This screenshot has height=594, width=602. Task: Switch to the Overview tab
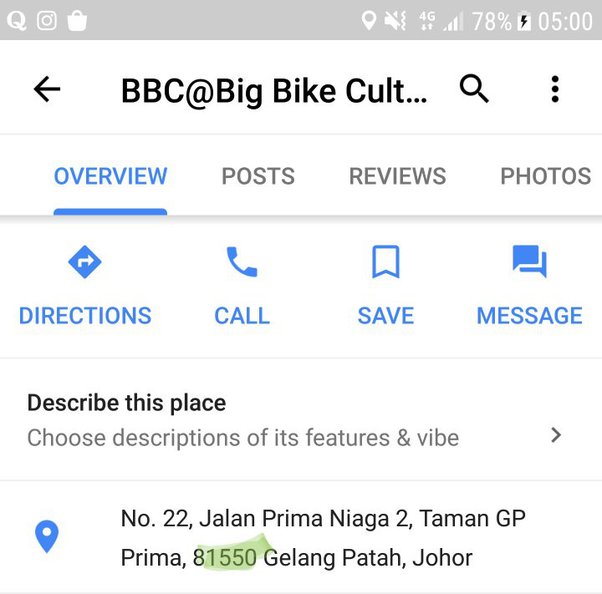(x=110, y=177)
